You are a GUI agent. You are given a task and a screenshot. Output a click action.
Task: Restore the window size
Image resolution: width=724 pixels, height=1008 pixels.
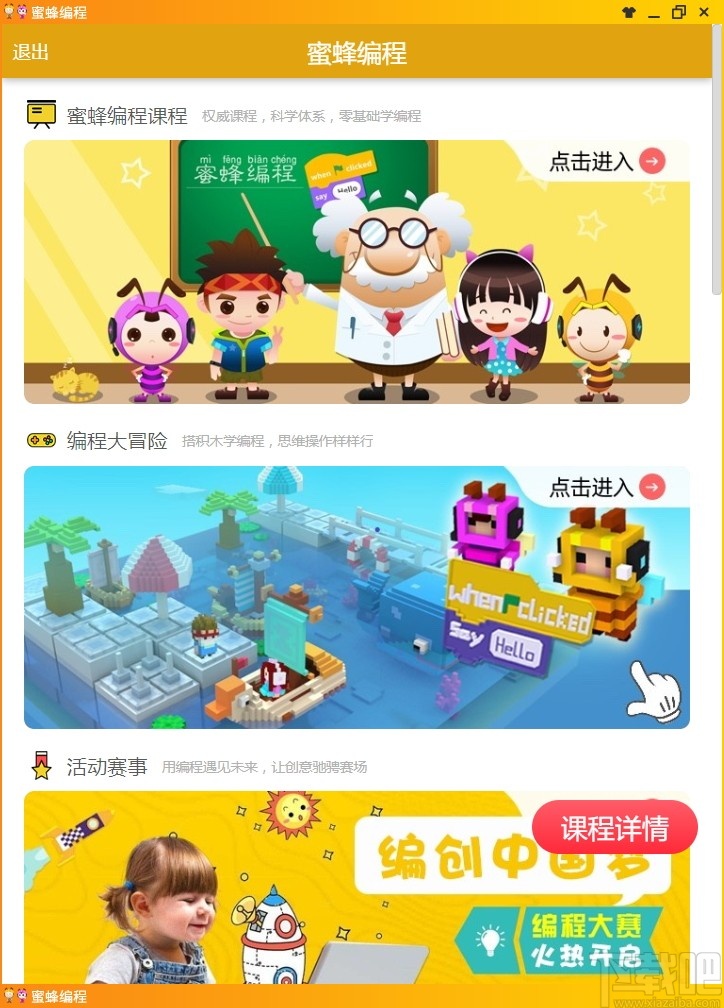(x=680, y=12)
